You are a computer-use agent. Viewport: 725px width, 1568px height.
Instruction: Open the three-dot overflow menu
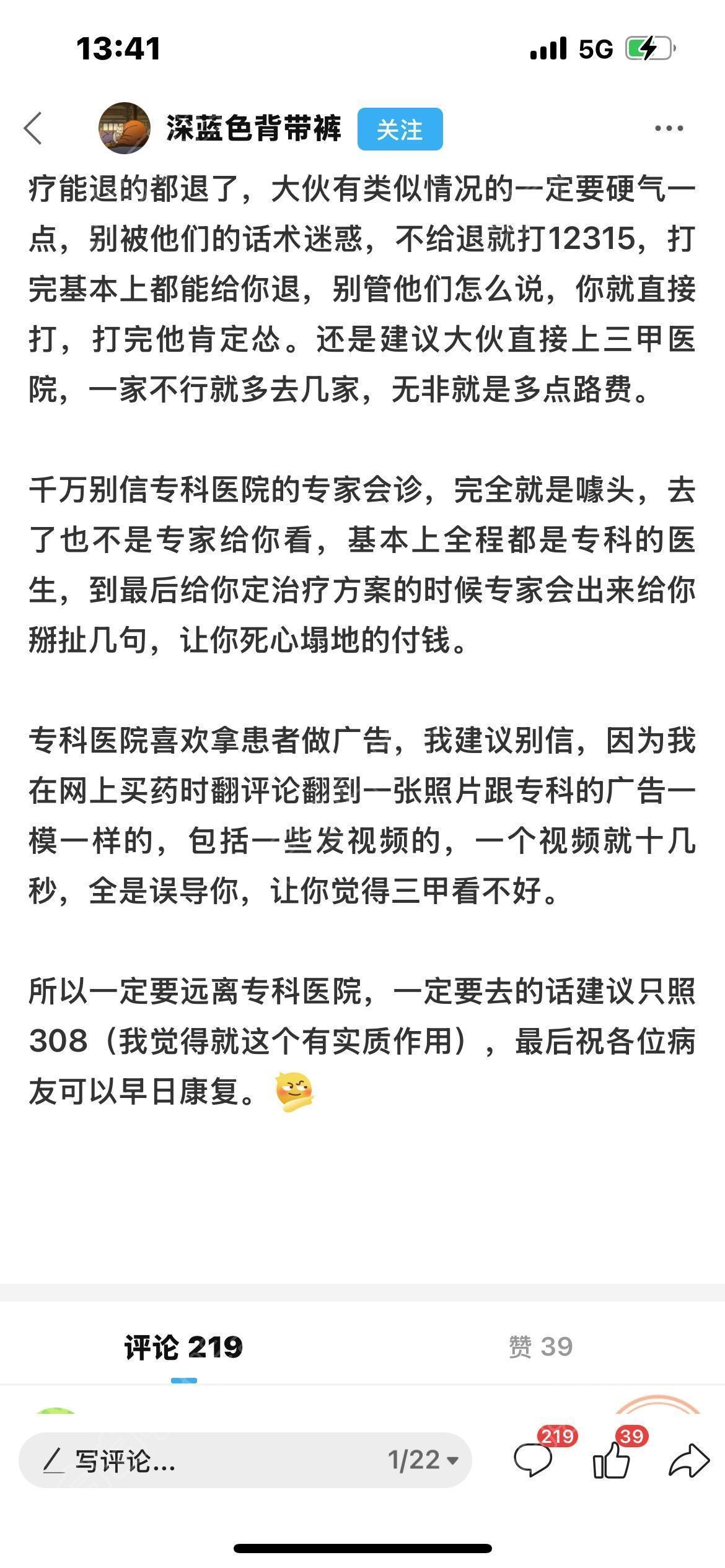click(669, 128)
